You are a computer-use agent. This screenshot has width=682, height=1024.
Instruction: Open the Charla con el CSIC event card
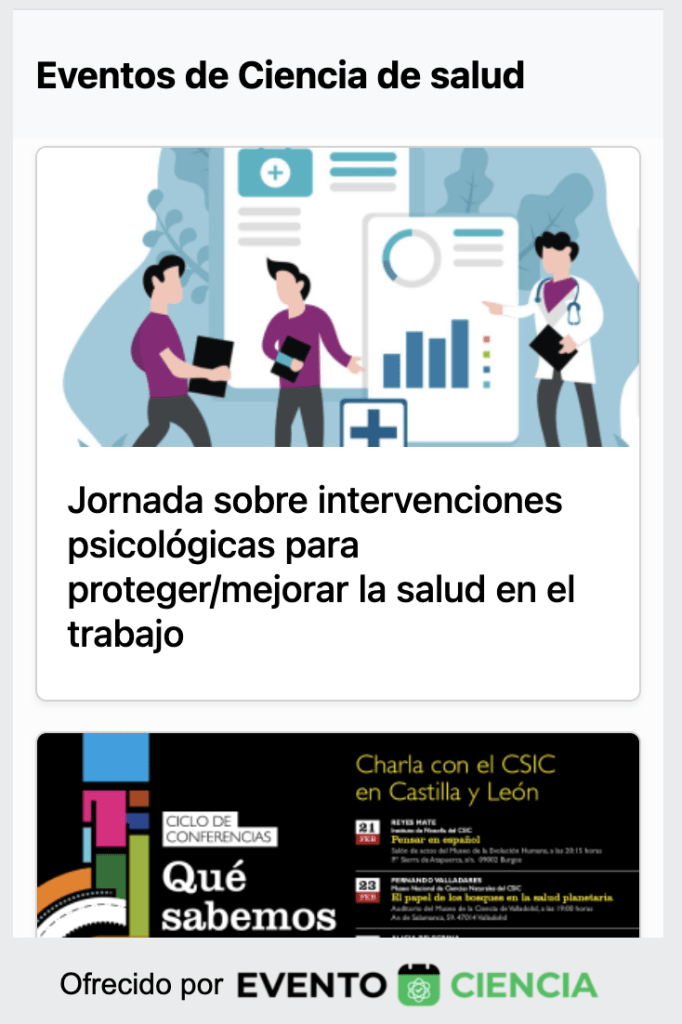point(338,836)
